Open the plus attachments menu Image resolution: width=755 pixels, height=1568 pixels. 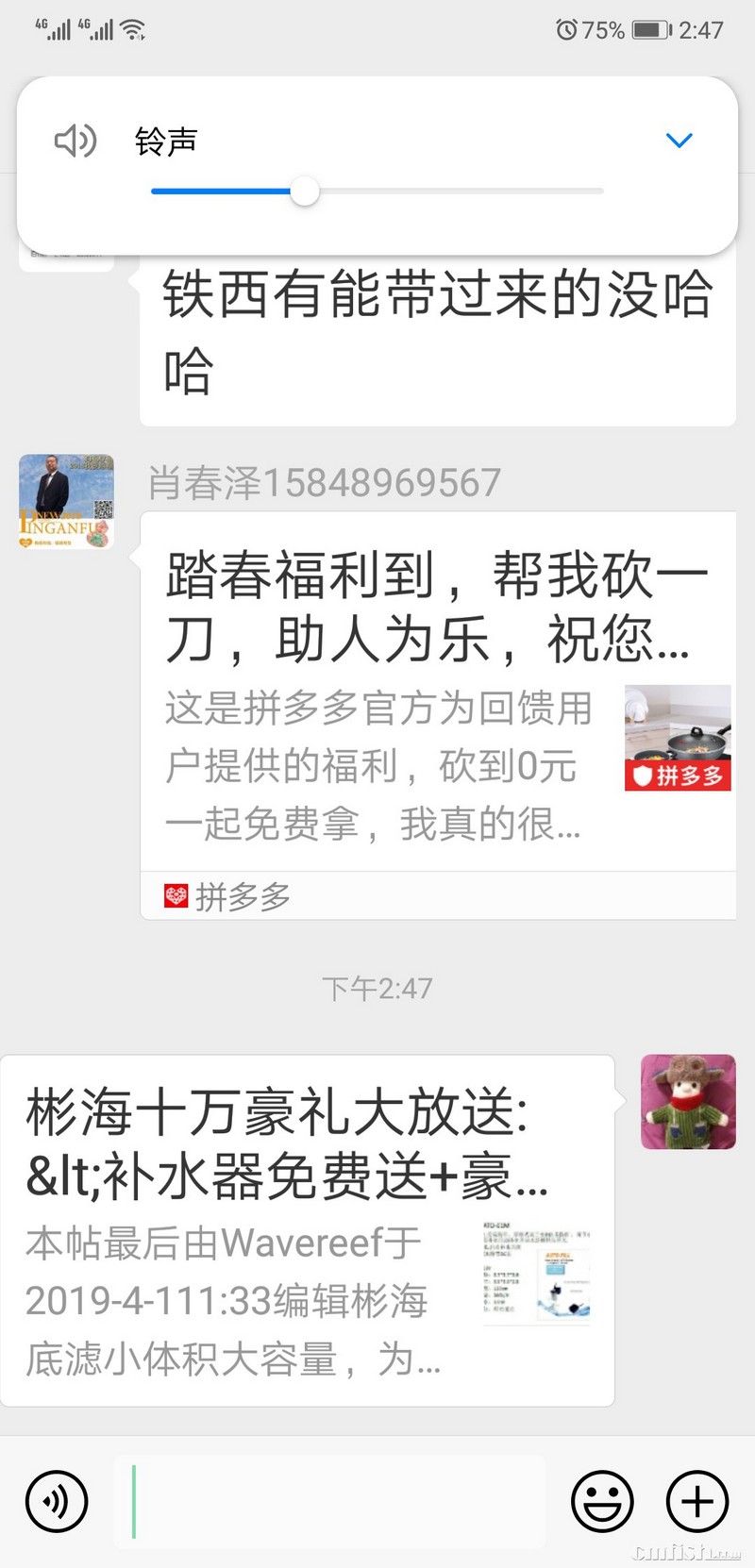pyautogui.click(x=697, y=1501)
